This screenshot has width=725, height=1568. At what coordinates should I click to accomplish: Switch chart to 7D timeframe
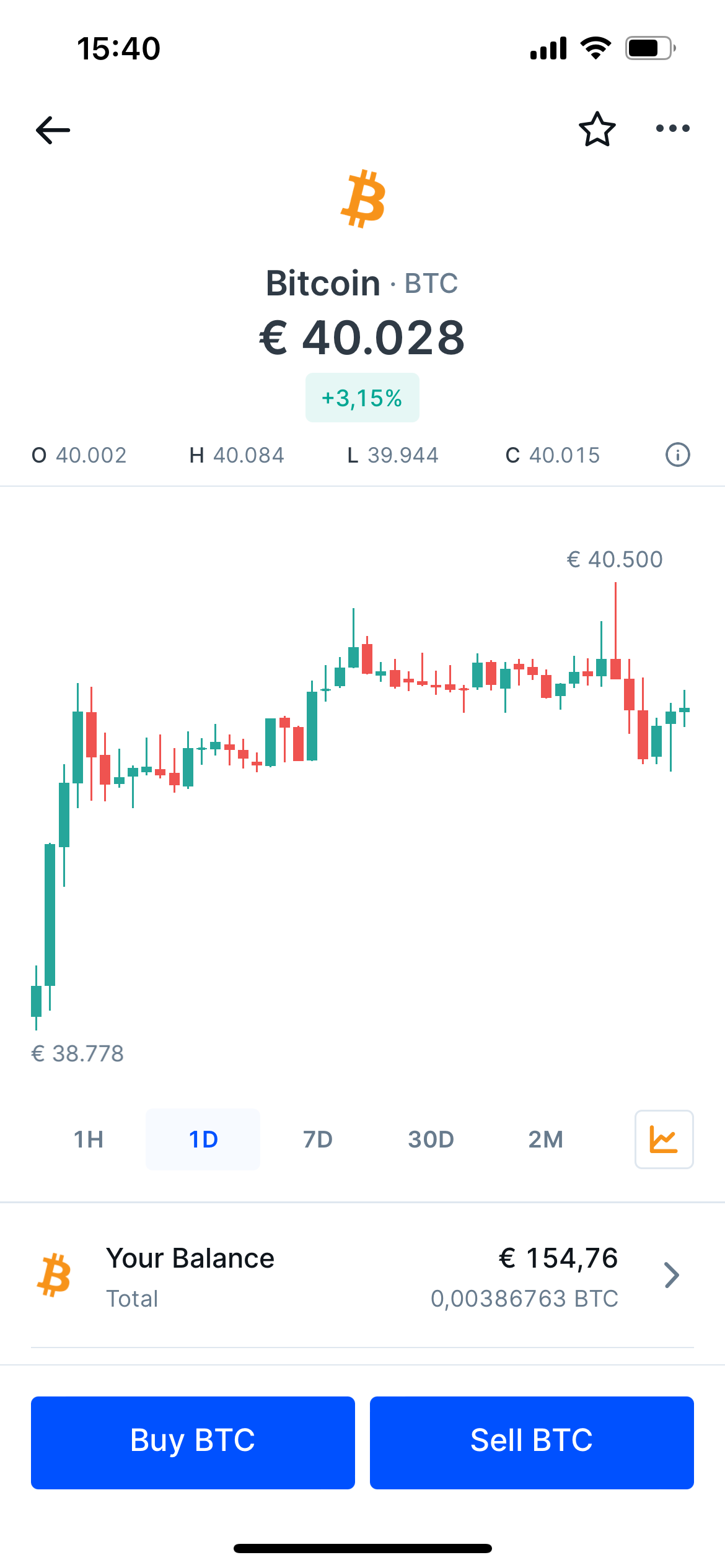[317, 1139]
